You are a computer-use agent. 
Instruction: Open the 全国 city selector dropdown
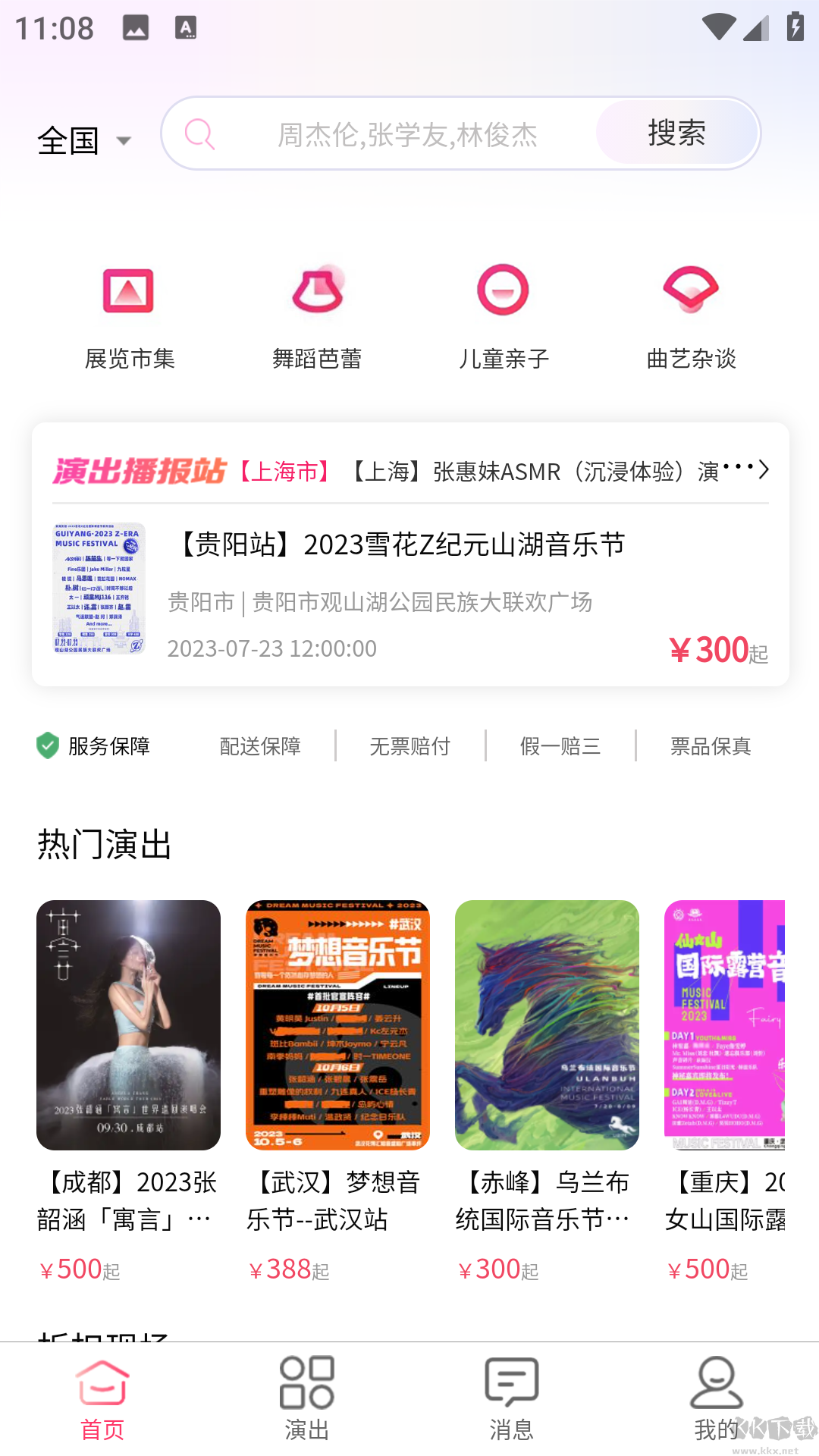[84, 140]
